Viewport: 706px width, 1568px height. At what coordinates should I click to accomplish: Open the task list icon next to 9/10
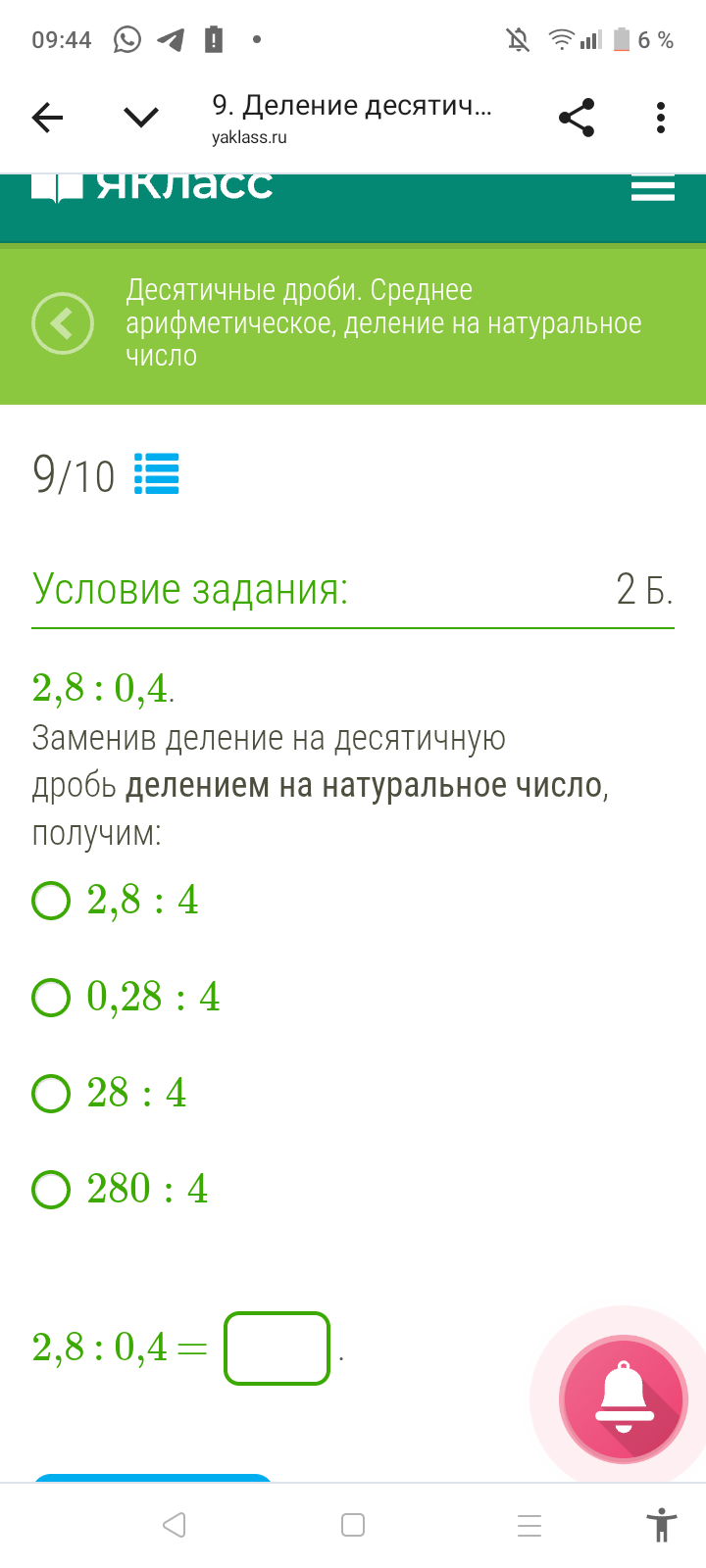click(x=156, y=473)
